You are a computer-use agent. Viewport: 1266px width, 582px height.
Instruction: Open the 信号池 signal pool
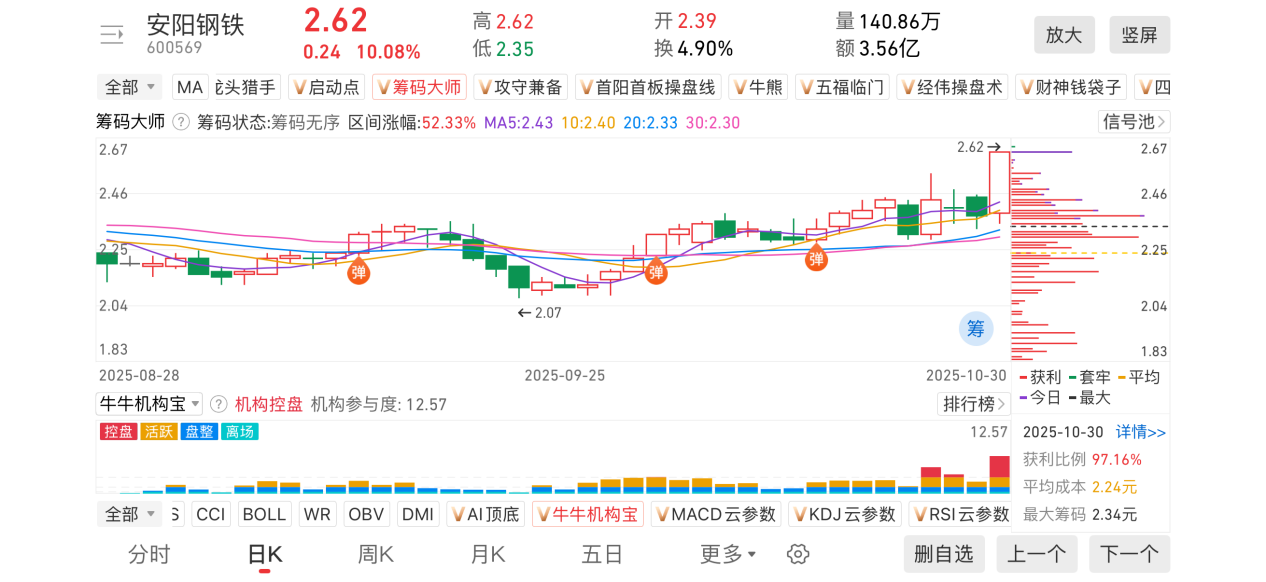click(x=1134, y=122)
